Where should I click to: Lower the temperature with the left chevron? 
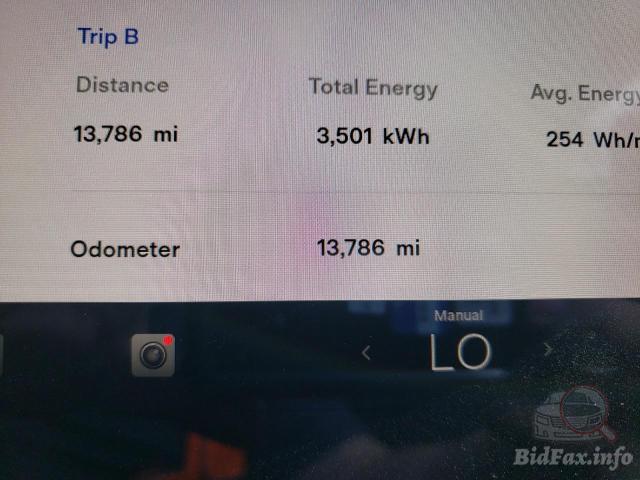tap(366, 352)
